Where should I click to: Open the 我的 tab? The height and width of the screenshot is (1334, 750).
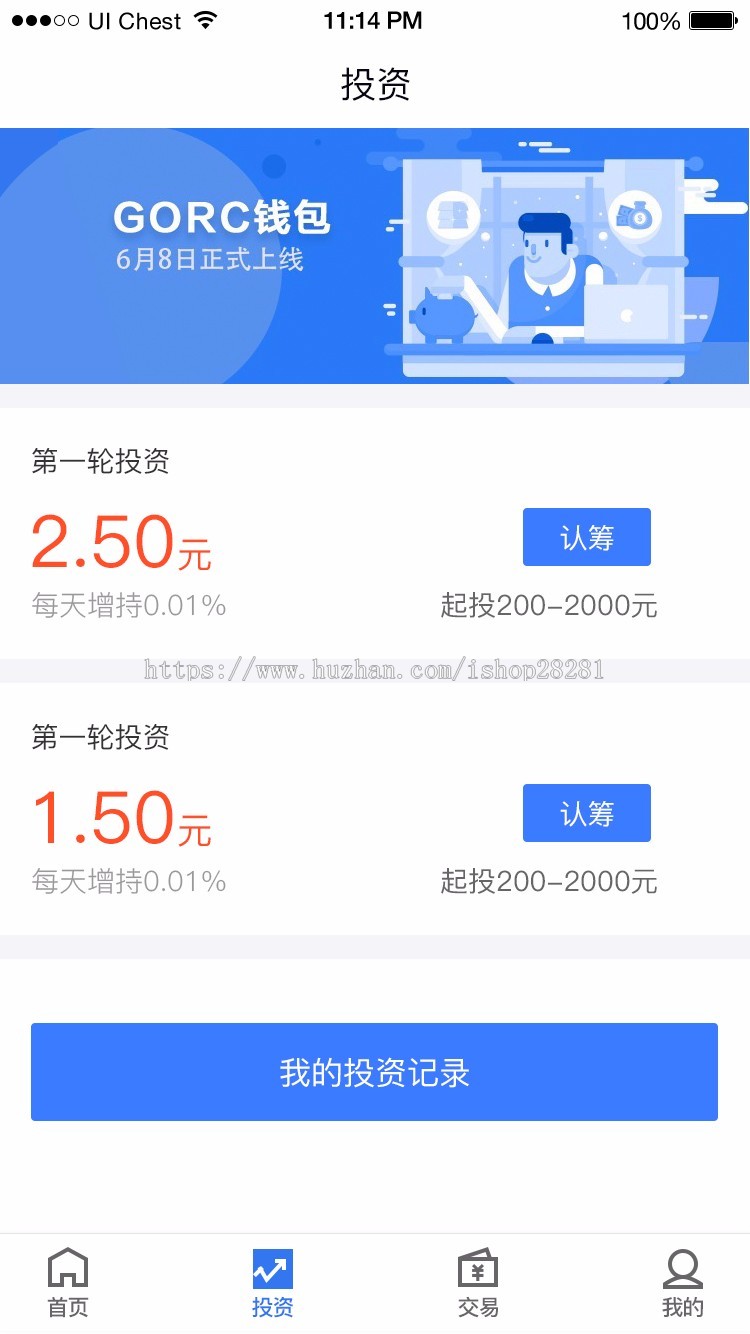[682, 1283]
